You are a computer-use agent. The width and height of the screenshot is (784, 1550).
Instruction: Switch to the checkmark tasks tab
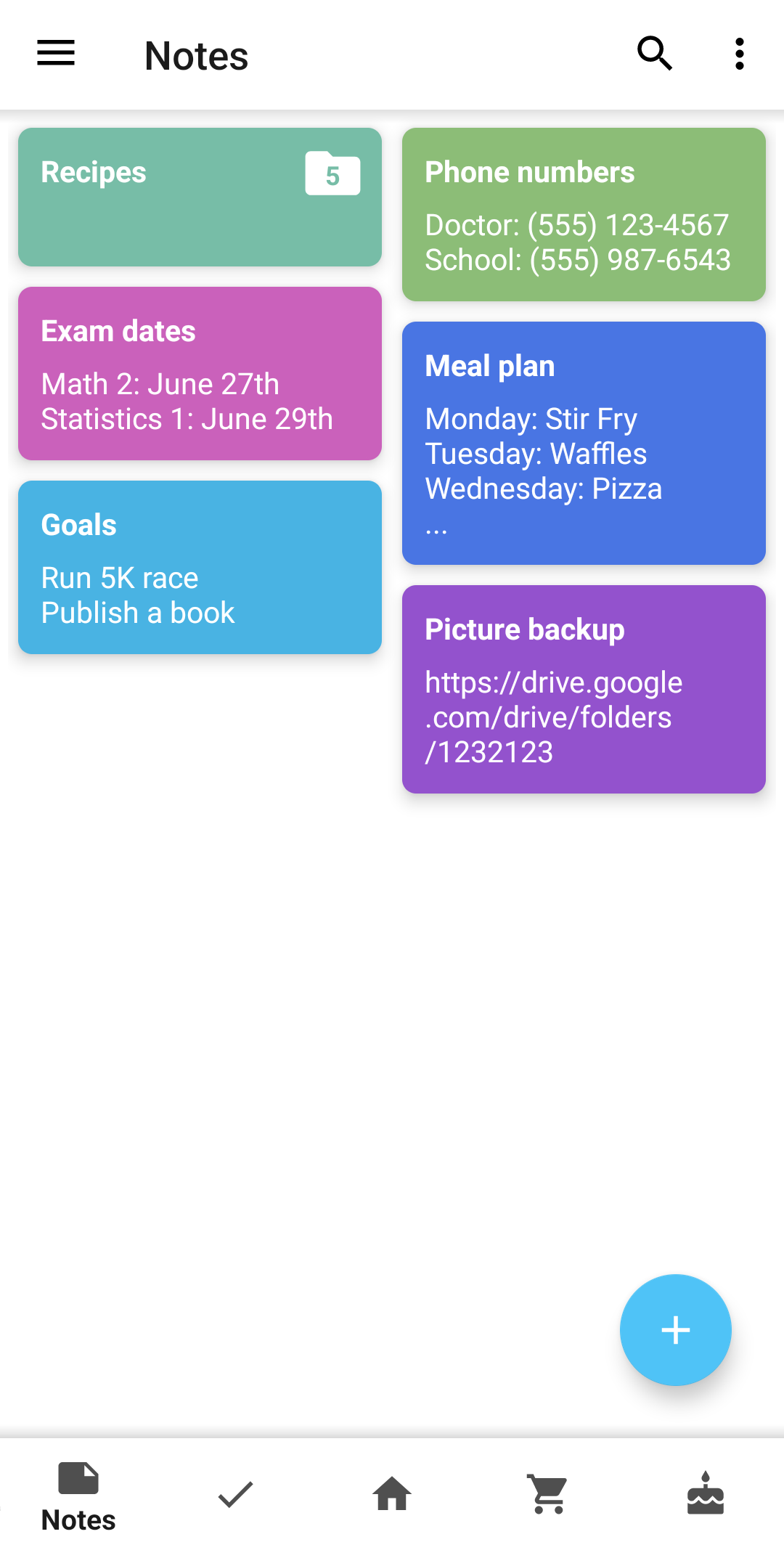pyautogui.click(x=235, y=1494)
